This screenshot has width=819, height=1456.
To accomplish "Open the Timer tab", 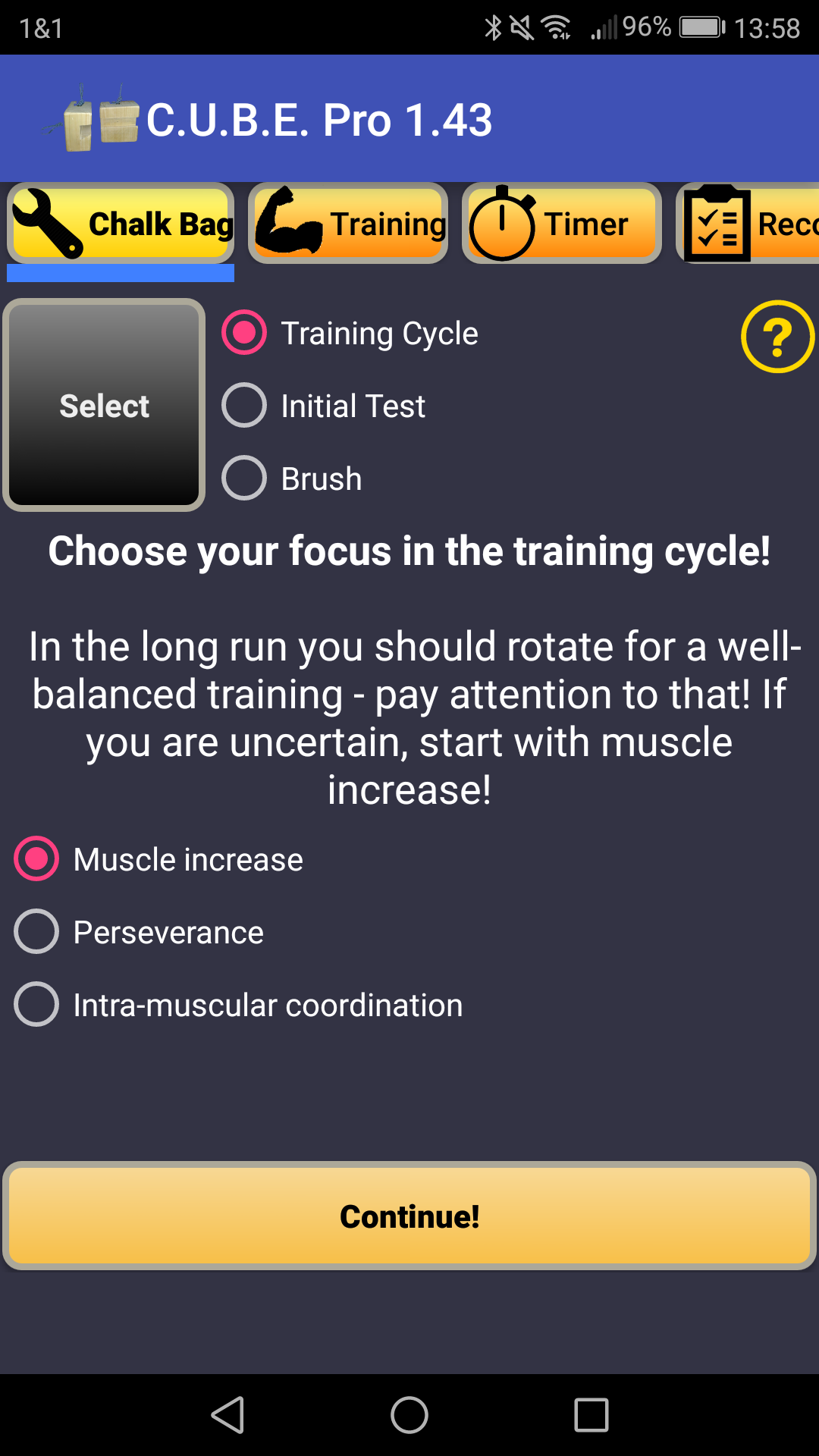I will coord(561,224).
